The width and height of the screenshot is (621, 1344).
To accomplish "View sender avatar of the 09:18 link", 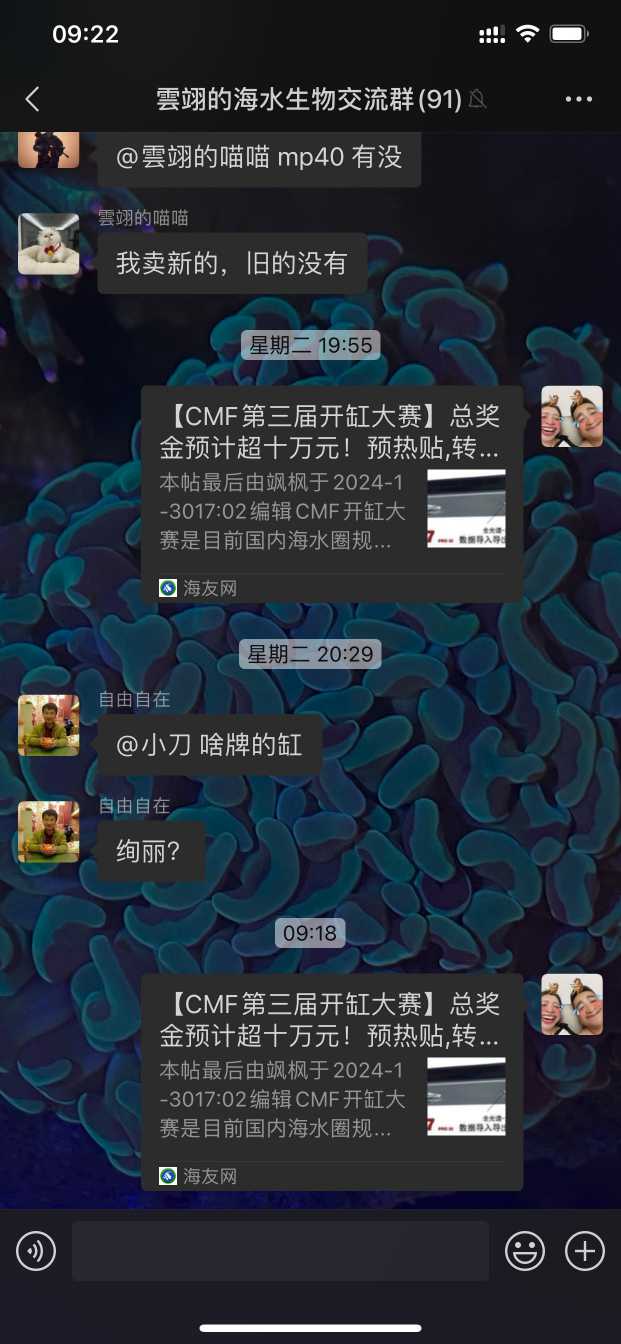I will point(572,1004).
